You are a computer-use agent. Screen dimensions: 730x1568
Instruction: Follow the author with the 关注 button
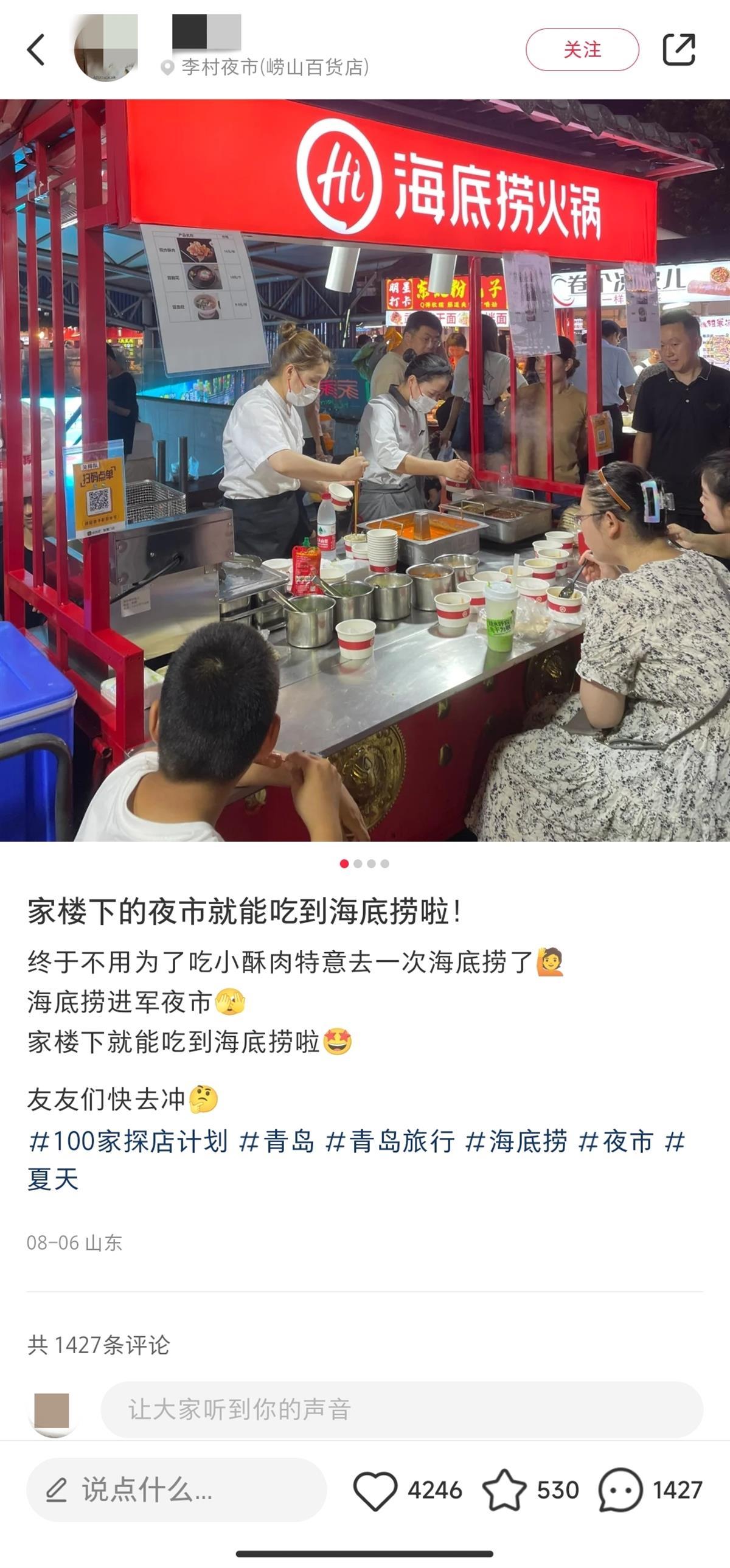point(582,49)
